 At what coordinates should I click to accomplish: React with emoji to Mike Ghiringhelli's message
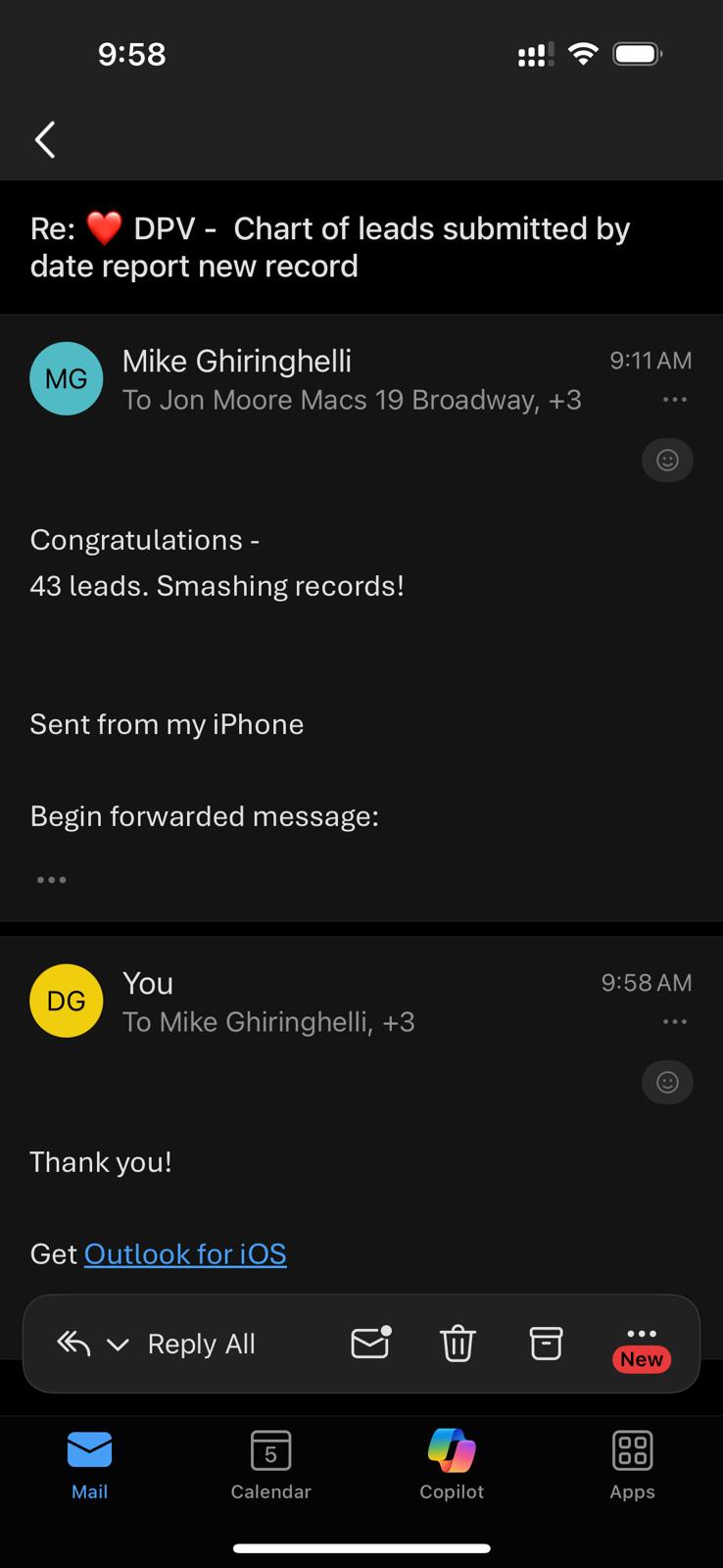667,460
